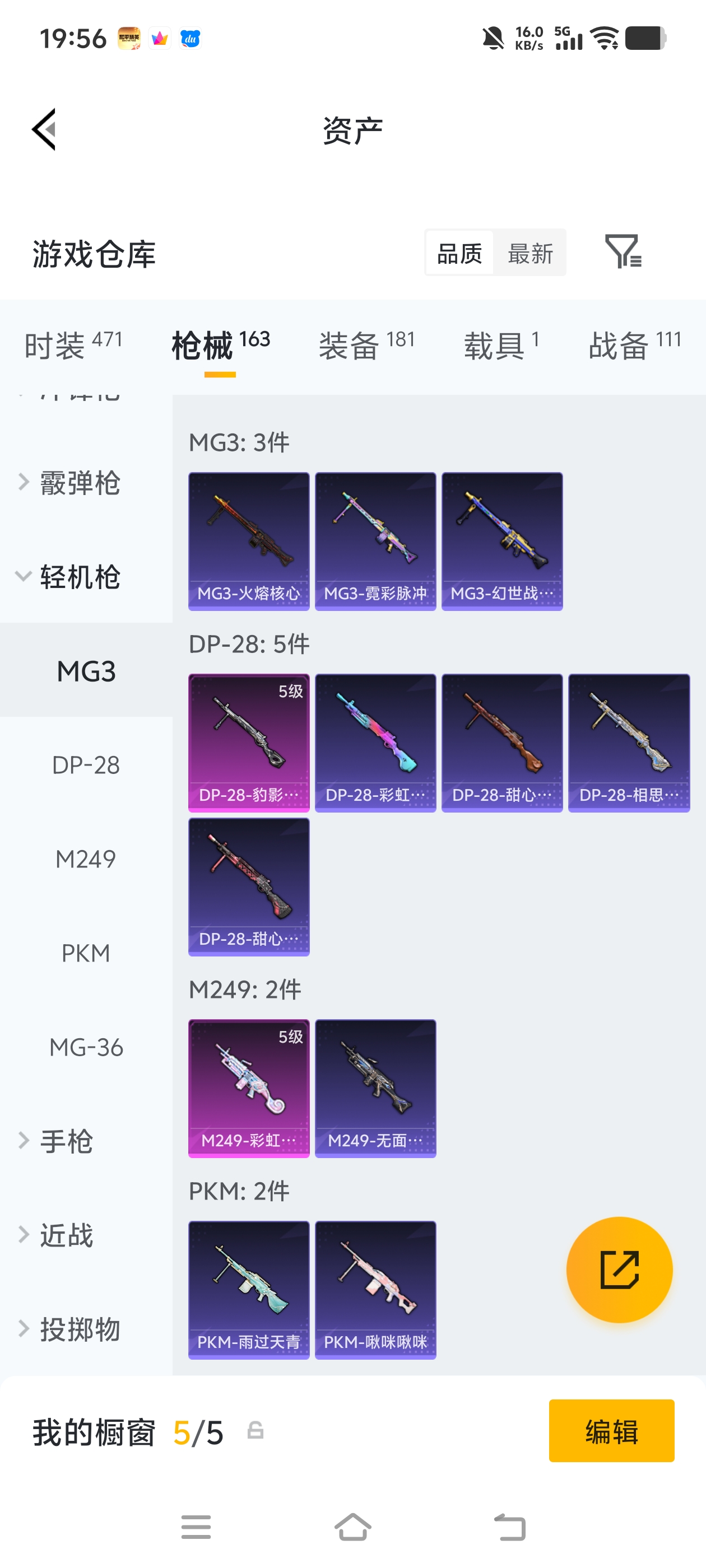Switch to the 时装 tab

(73, 345)
